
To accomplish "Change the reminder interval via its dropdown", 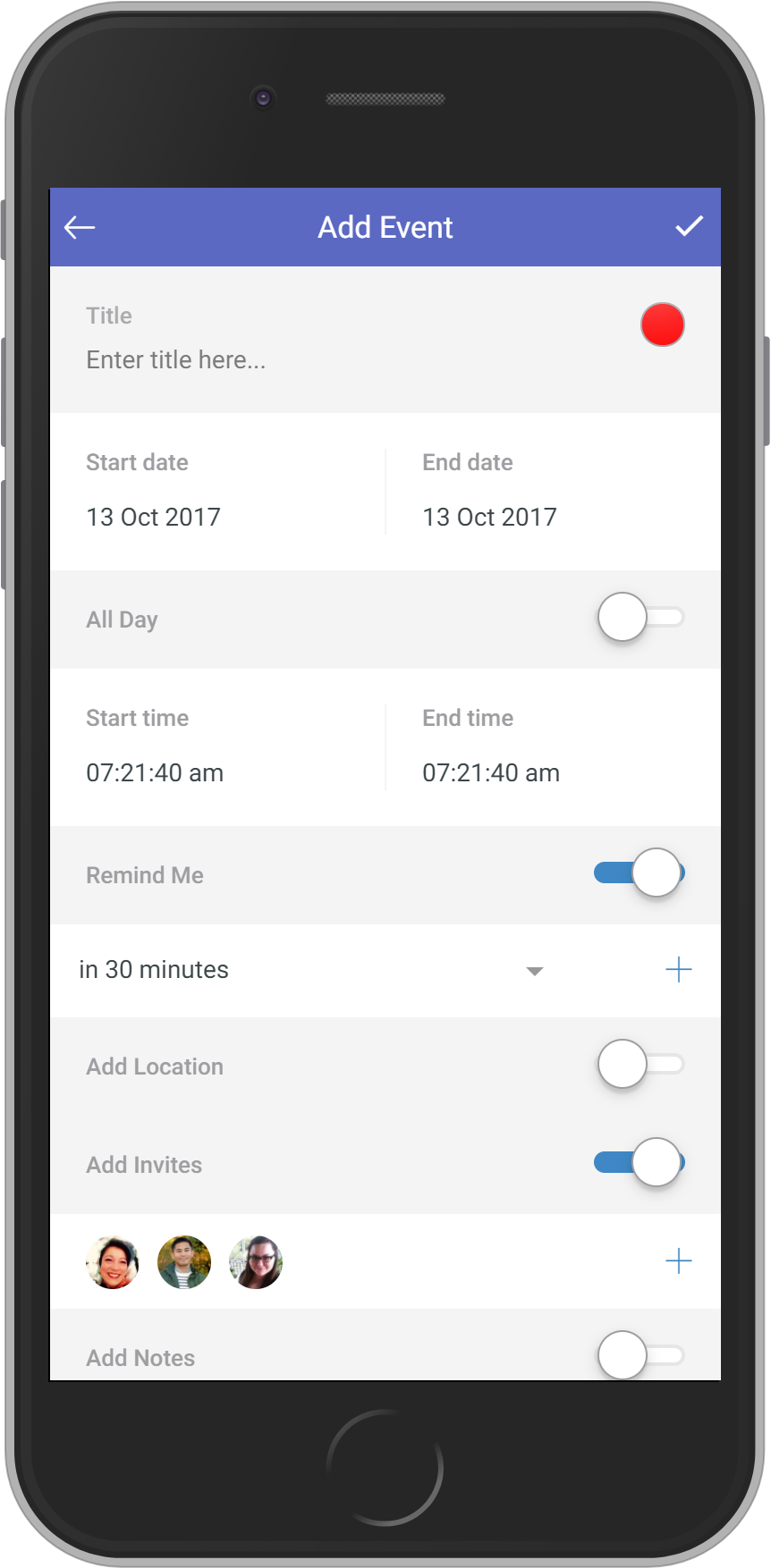I will pyautogui.click(x=534, y=971).
